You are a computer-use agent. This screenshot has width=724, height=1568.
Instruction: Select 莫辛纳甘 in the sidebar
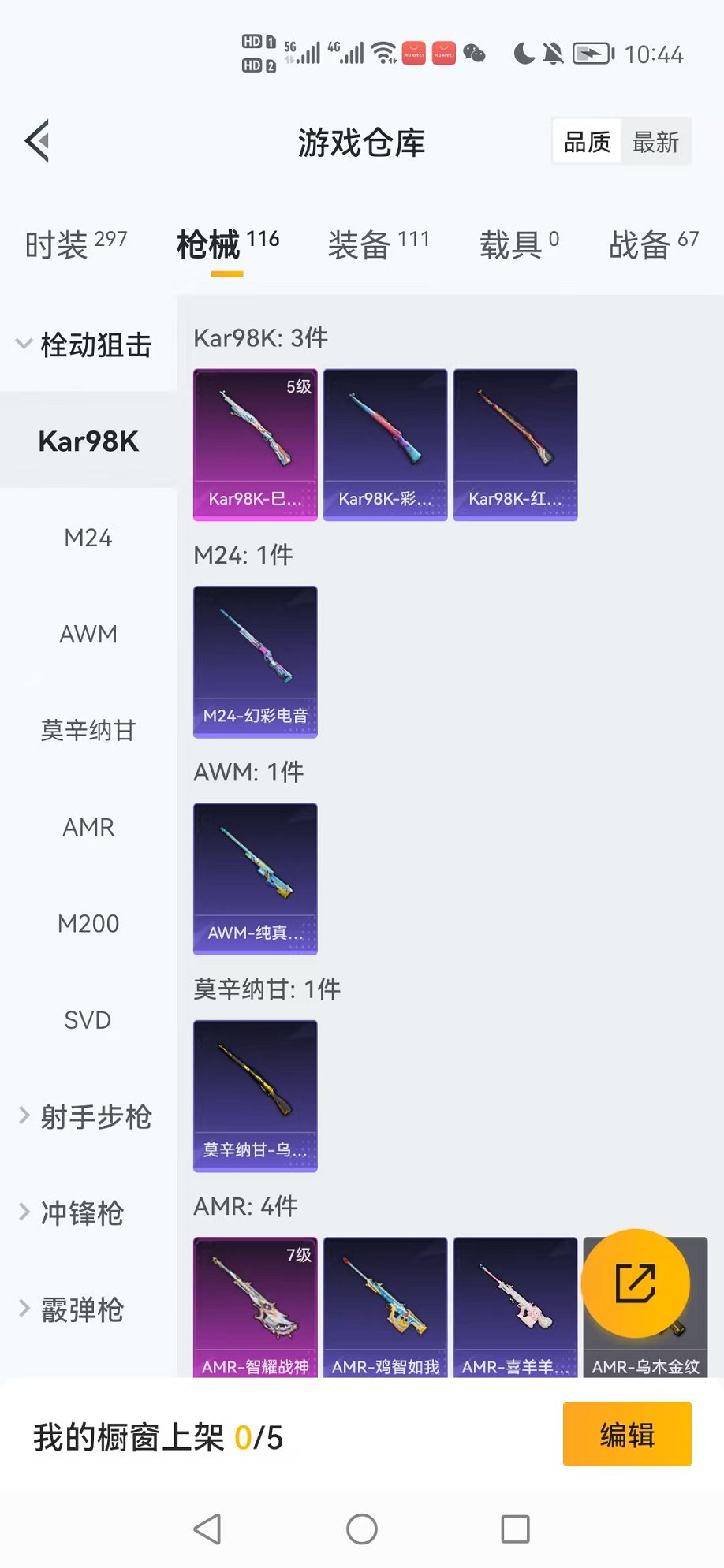pos(88,731)
